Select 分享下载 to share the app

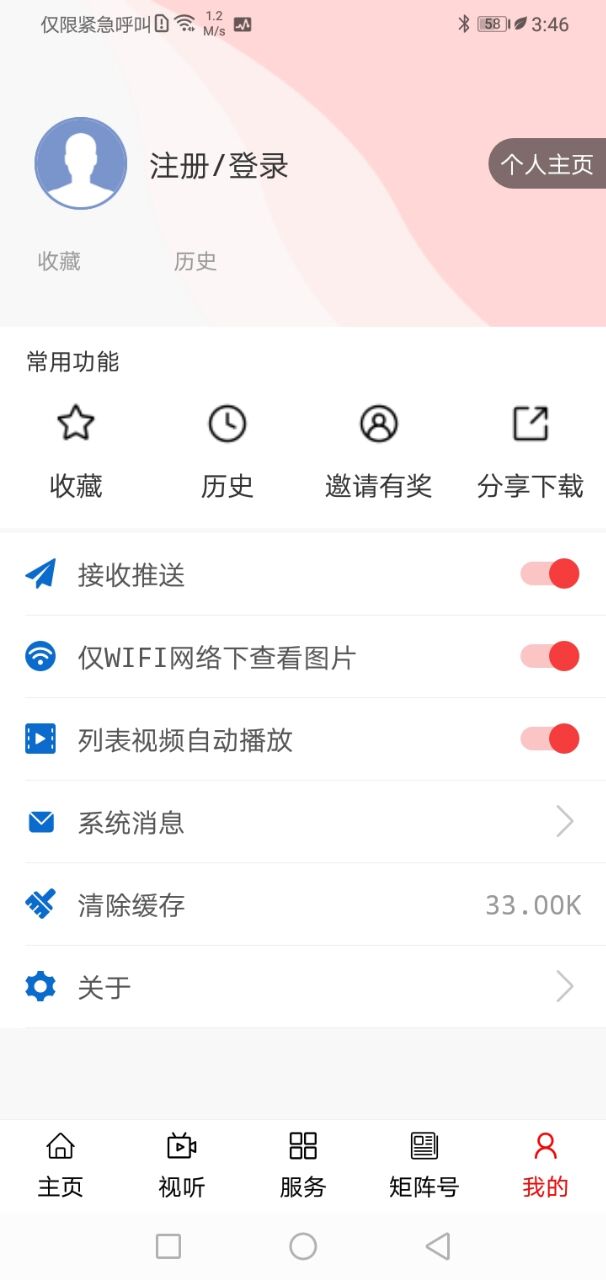click(530, 451)
